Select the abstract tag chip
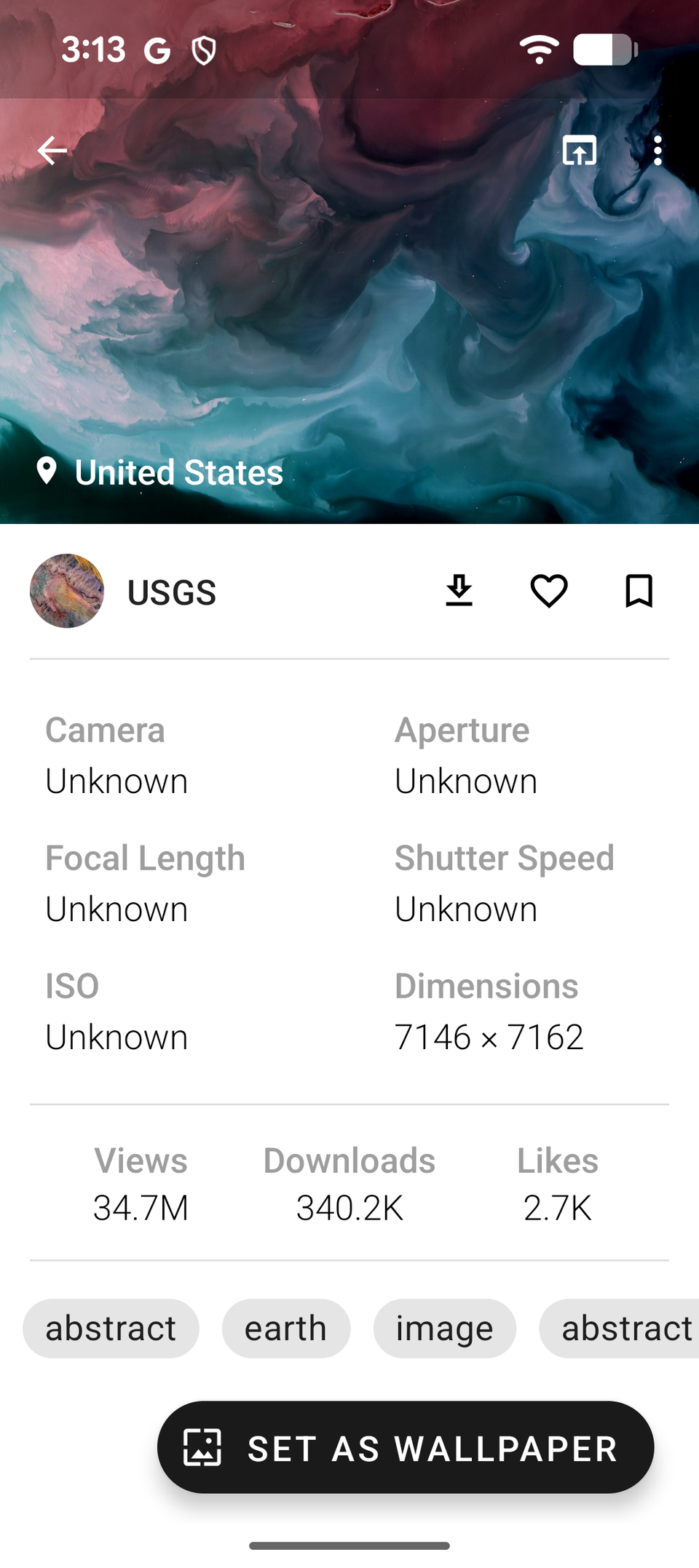699x1568 pixels. pyautogui.click(x=111, y=1327)
